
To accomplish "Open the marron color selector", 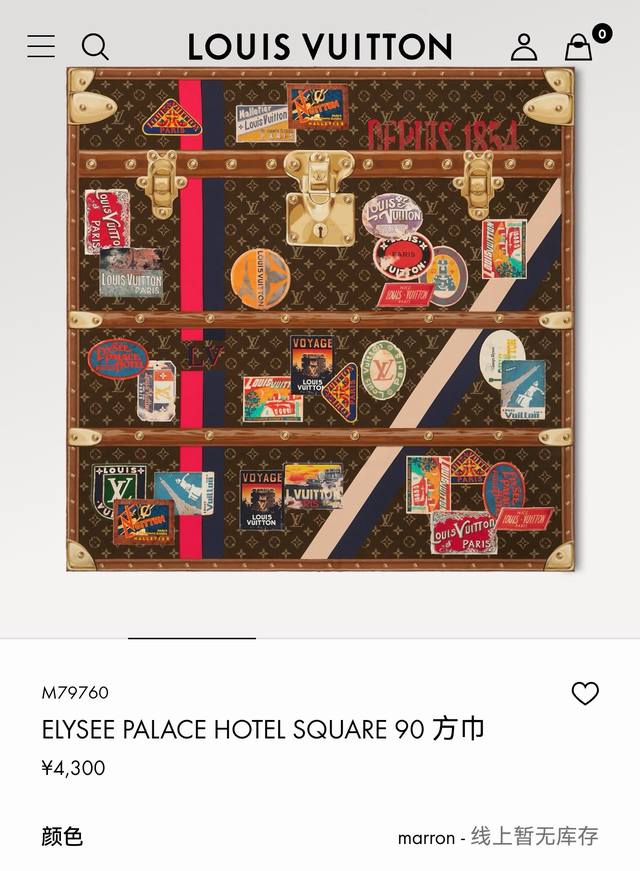I will coord(320,837).
